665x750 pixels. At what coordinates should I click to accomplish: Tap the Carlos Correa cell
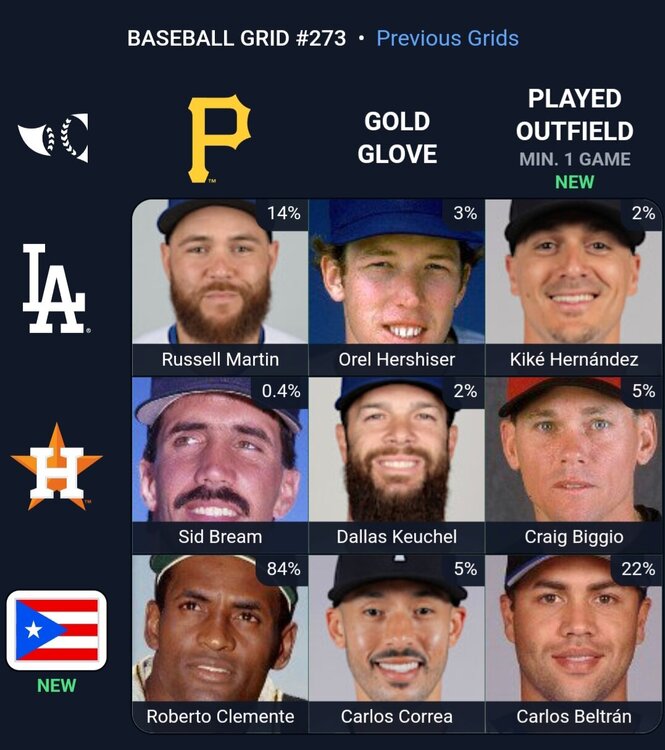coord(396,642)
